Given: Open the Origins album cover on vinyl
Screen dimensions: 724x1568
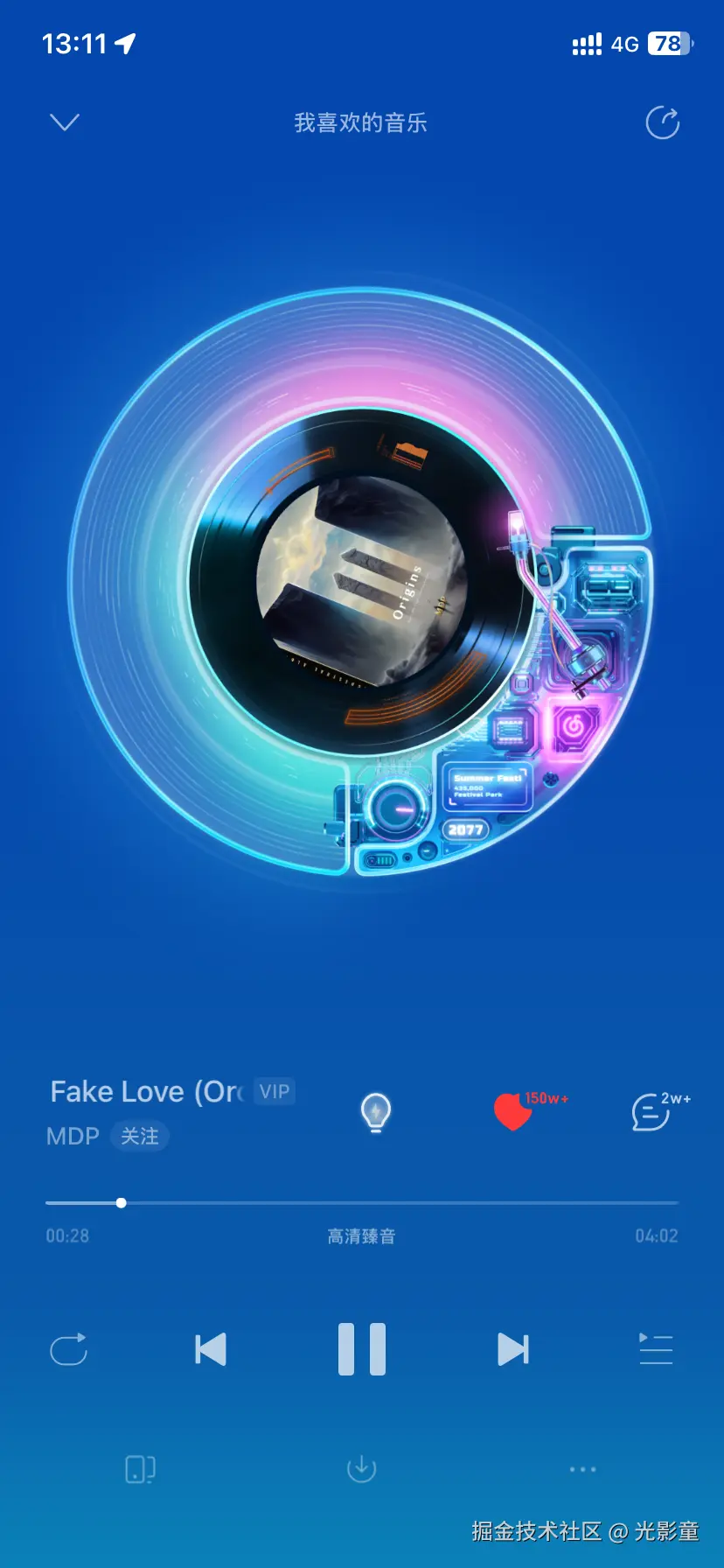Looking at the screenshot, I should click(362, 582).
